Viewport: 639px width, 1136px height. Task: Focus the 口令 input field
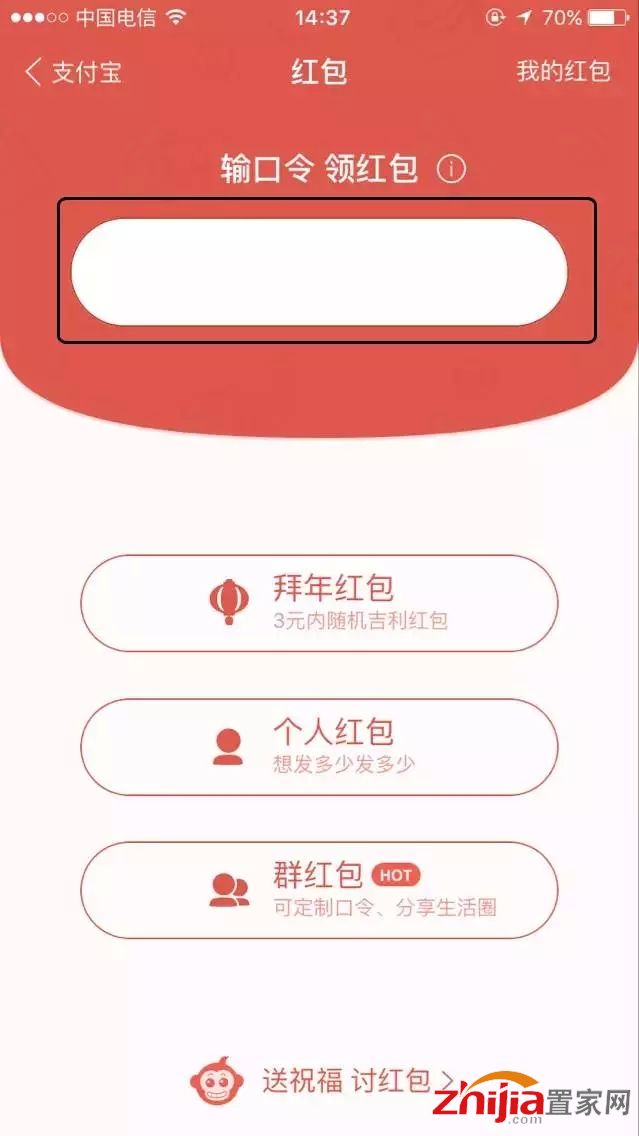(x=319, y=272)
